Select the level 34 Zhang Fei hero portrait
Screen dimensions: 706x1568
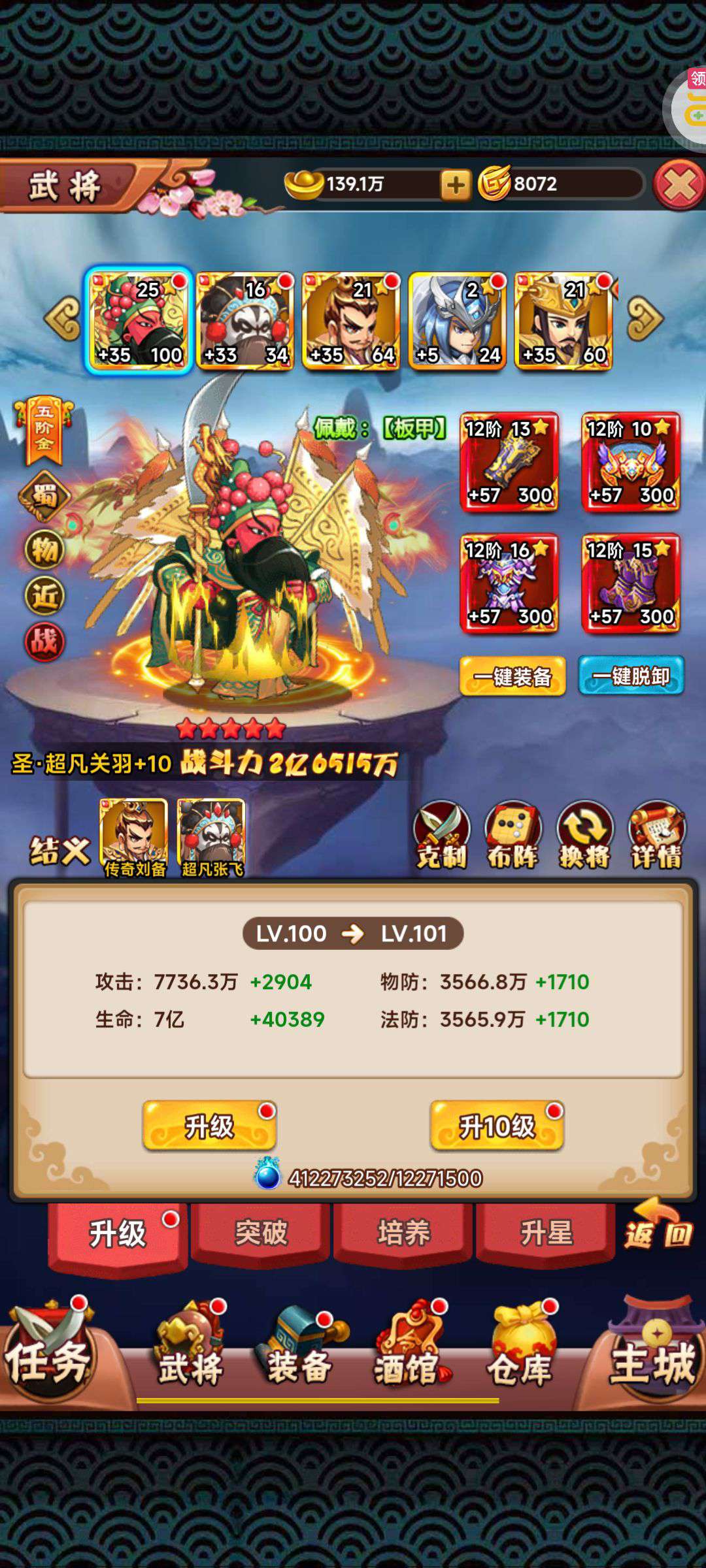(x=244, y=321)
